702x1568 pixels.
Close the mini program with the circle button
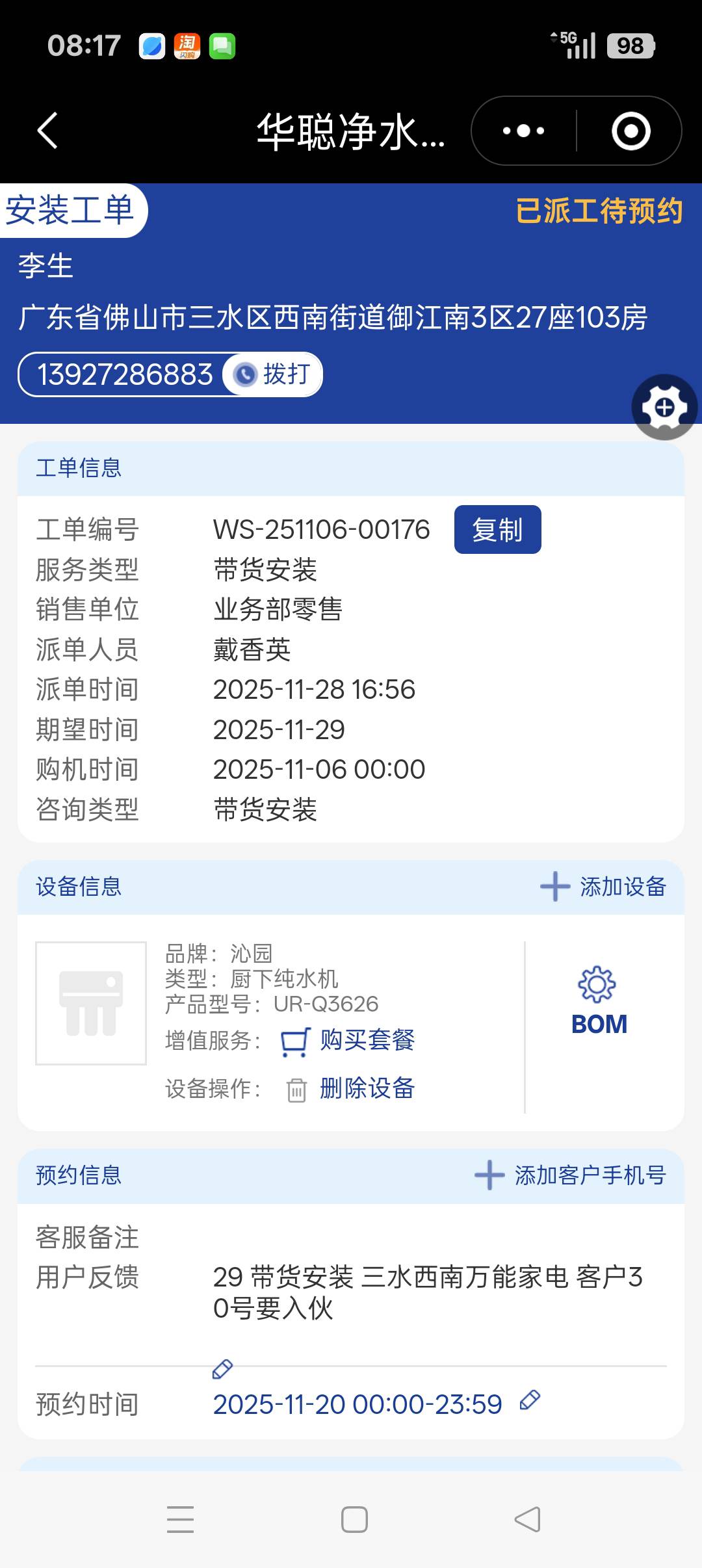tap(630, 131)
